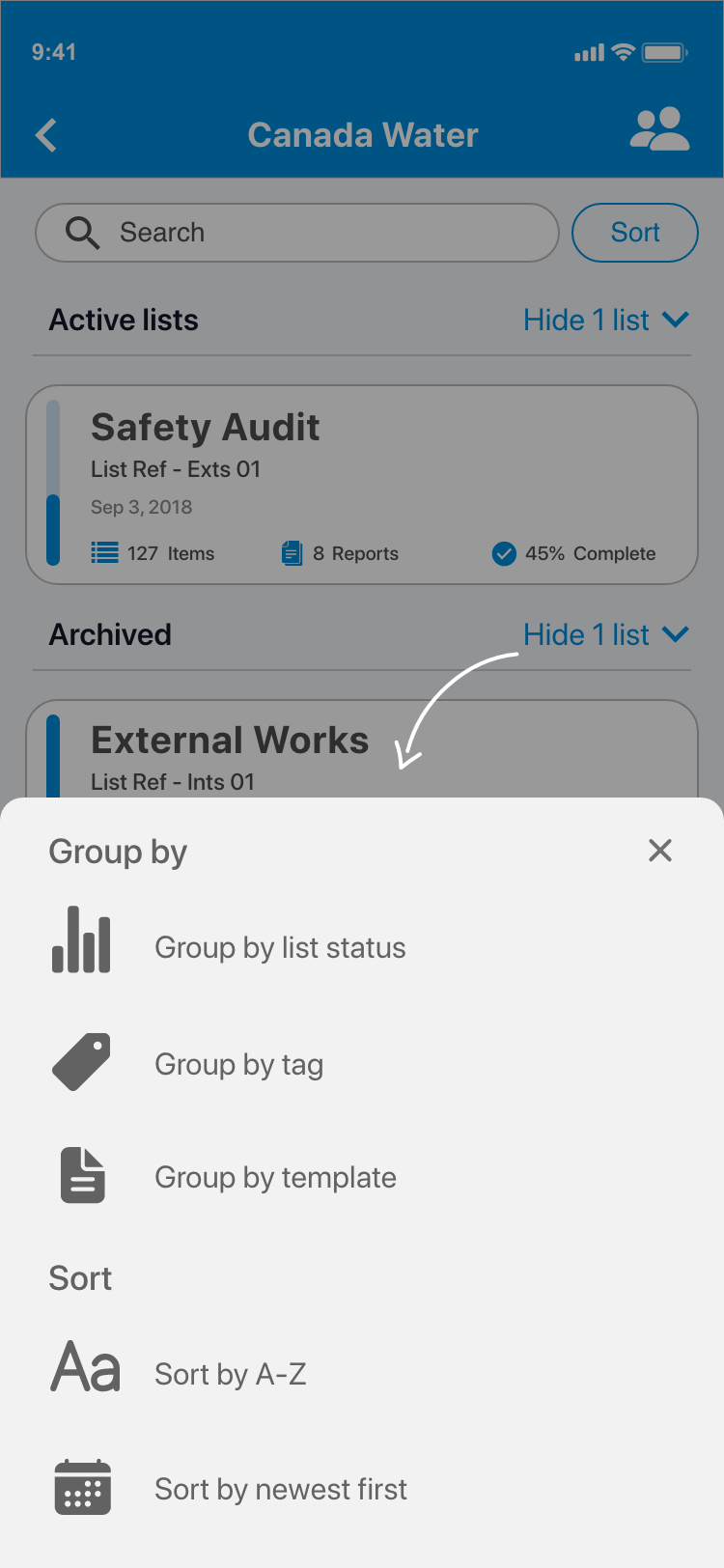724x1568 pixels.
Task: Go back from Canada Water
Action: [46, 135]
